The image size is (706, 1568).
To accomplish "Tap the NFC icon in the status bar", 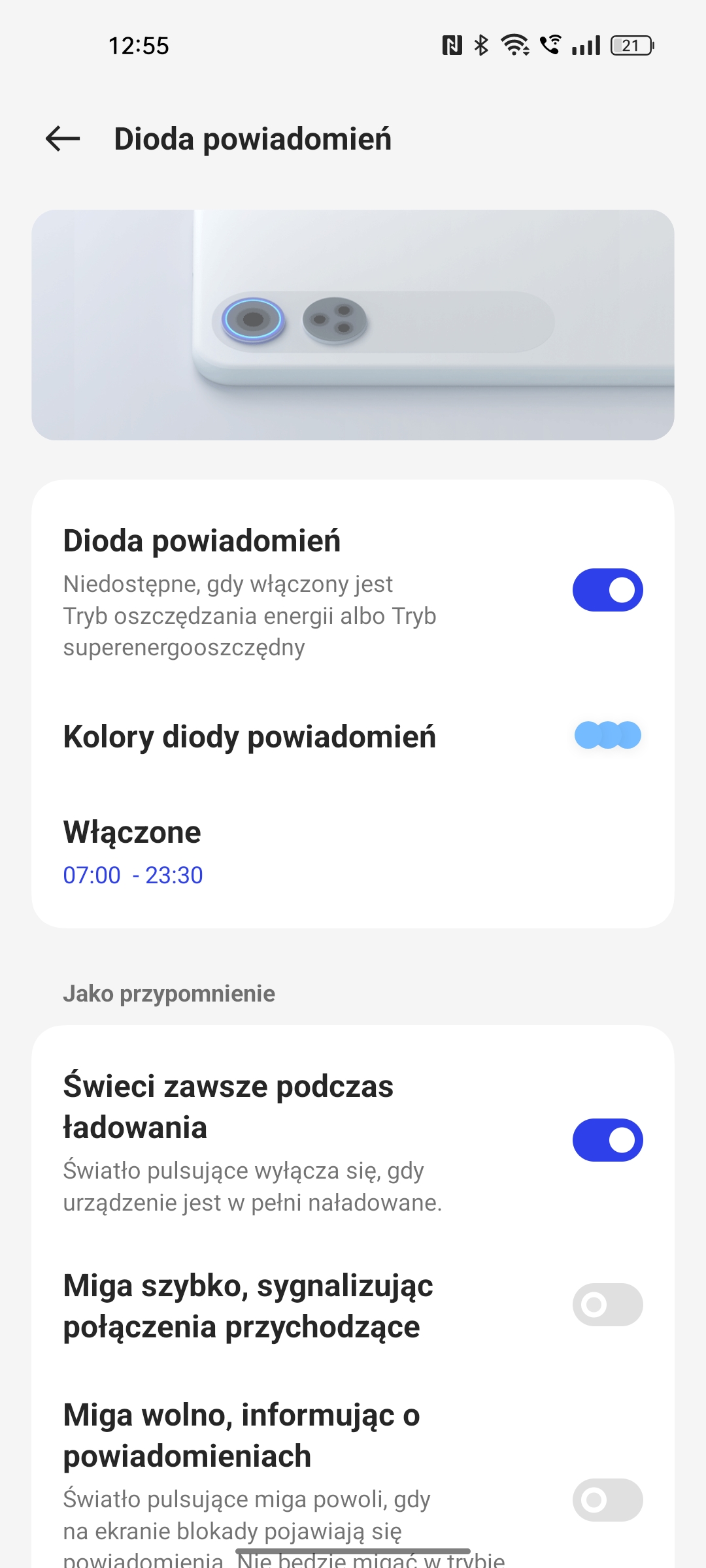I will [451, 46].
